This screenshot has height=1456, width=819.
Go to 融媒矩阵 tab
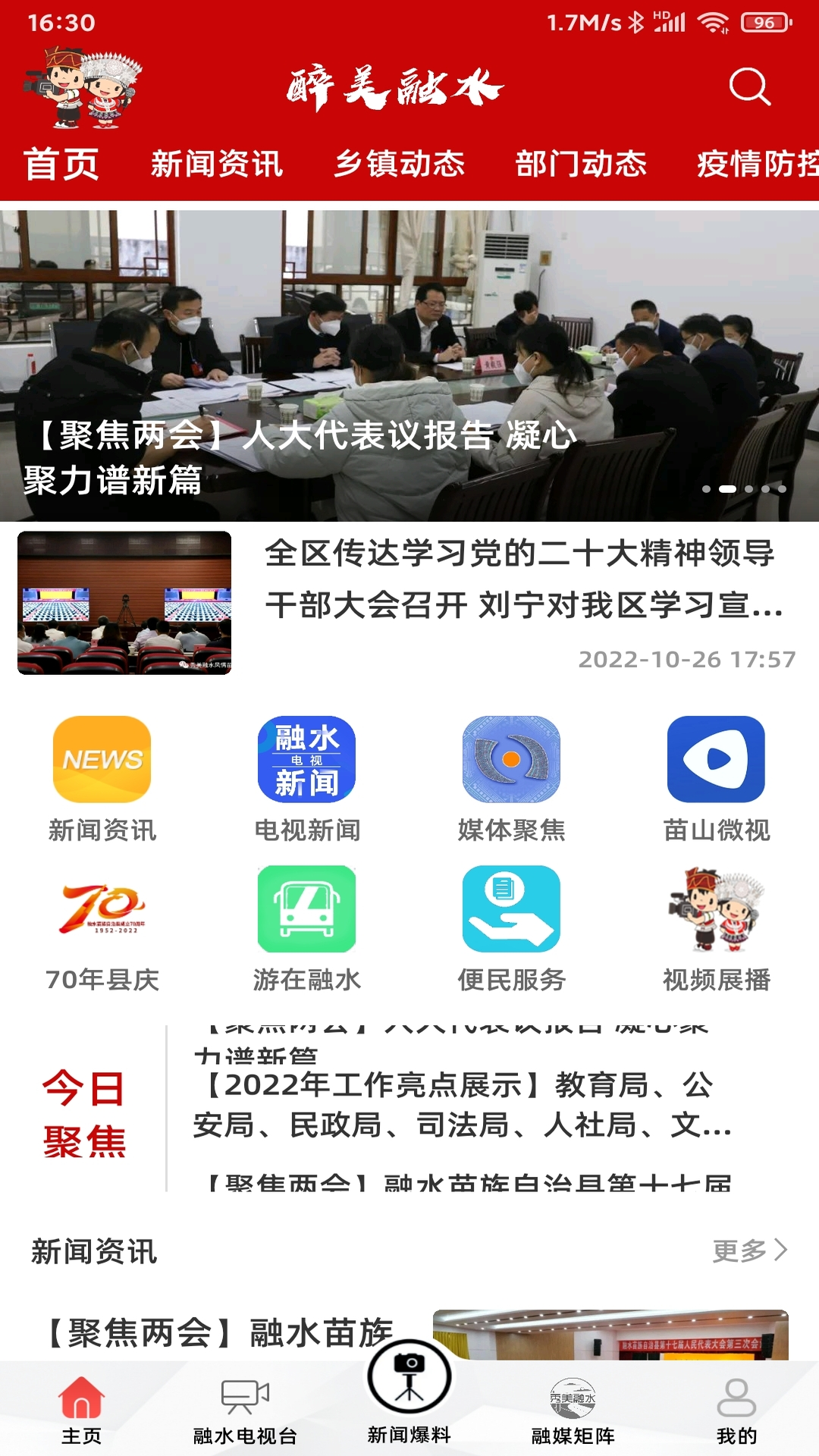click(573, 1409)
